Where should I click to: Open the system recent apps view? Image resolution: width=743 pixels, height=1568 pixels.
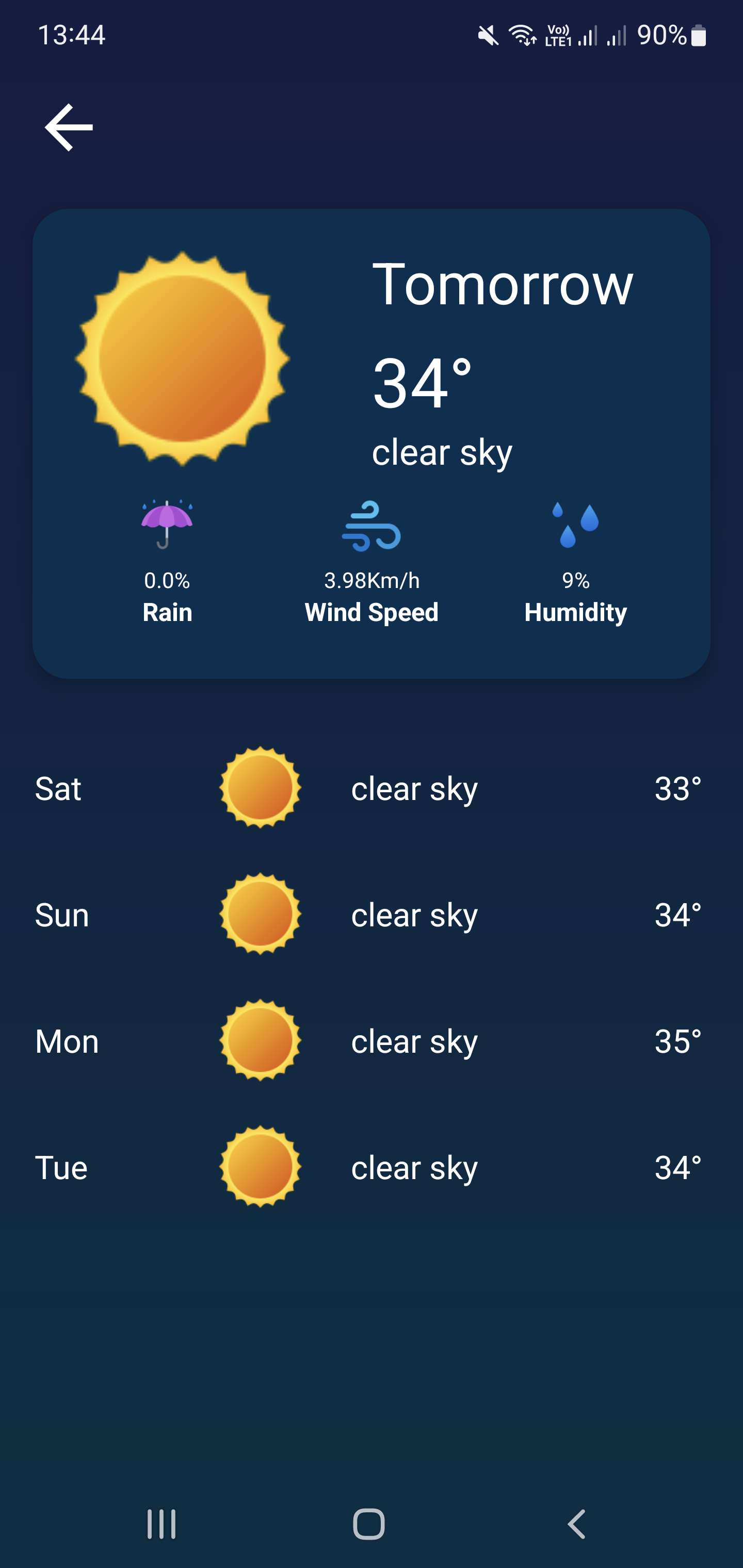tap(161, 1524)
